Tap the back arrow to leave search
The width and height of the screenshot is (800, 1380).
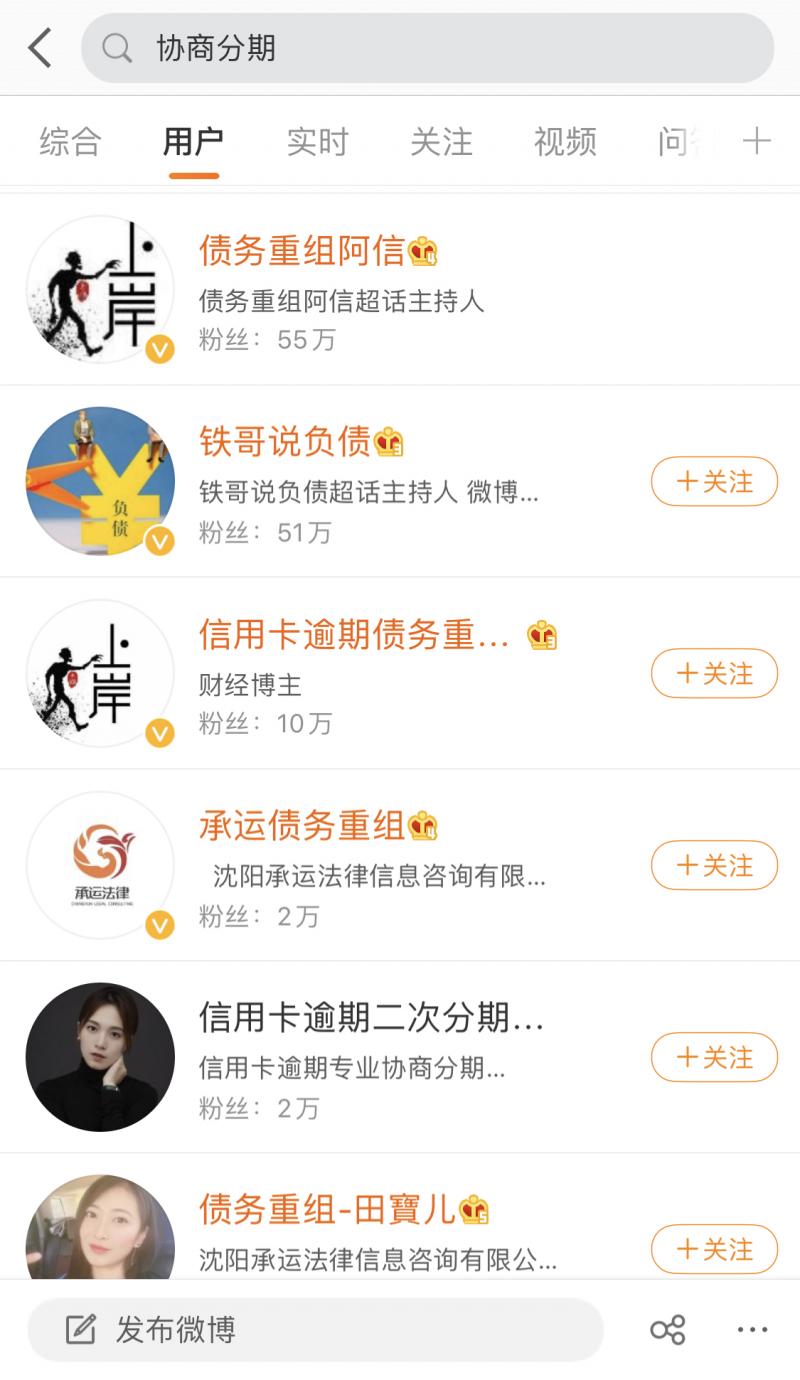tap(38, 46)
